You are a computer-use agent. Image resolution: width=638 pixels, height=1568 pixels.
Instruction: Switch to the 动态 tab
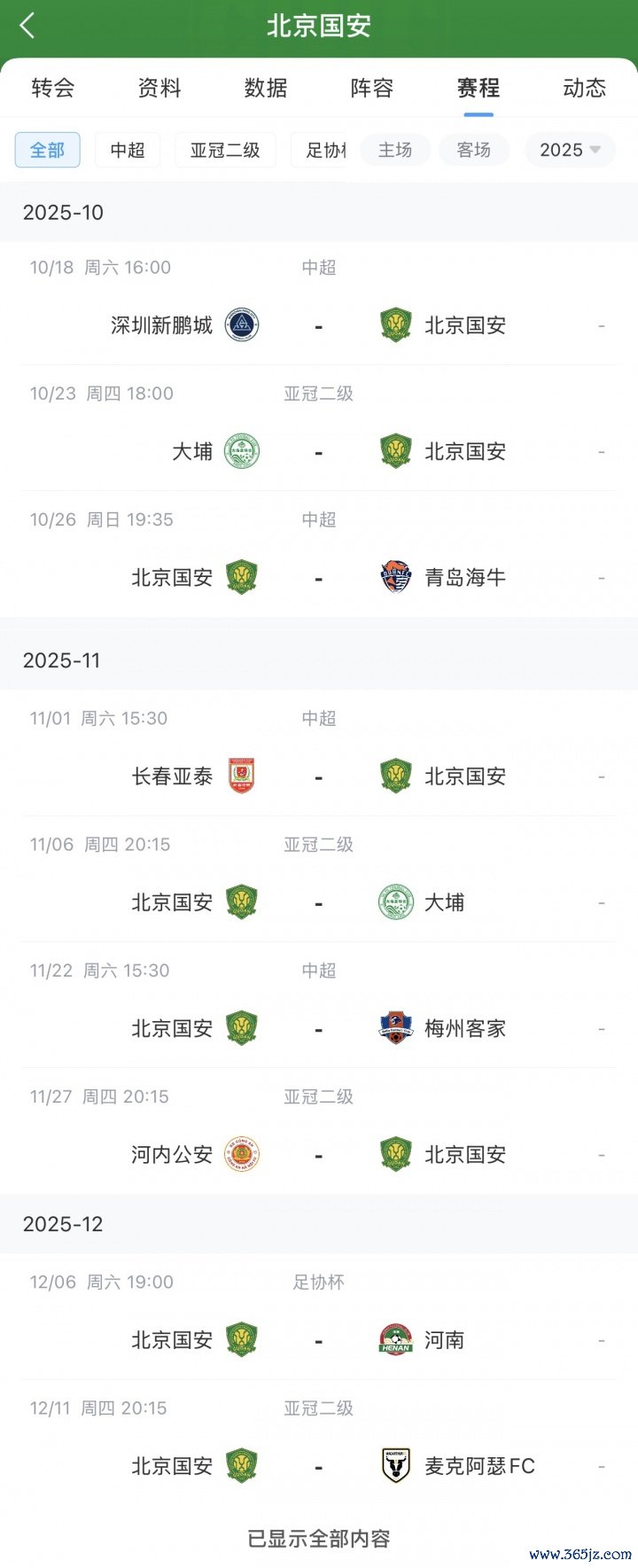click(x=585, y=88)
